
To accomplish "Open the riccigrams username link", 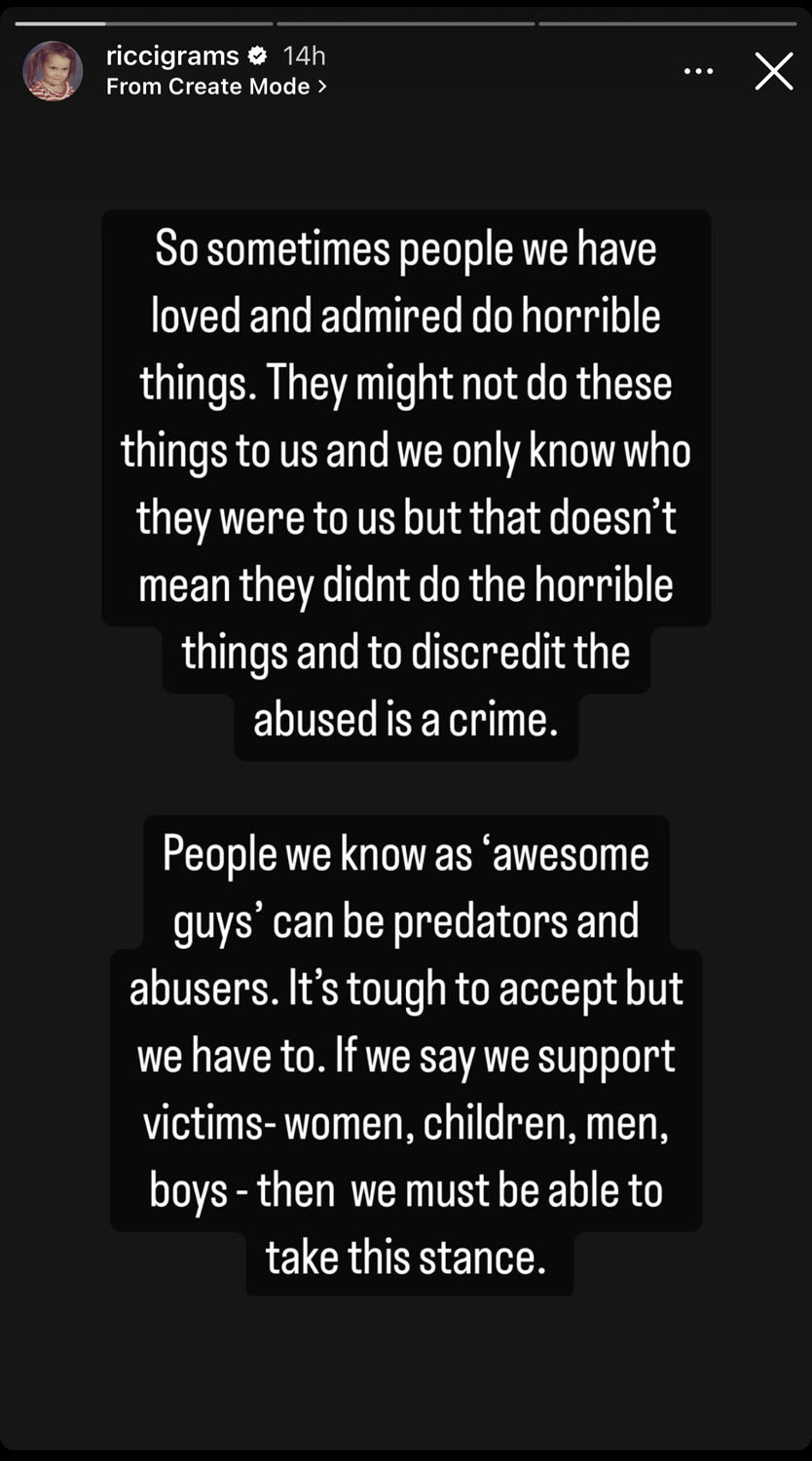I will pyautogui.click(x=171, y=56).
